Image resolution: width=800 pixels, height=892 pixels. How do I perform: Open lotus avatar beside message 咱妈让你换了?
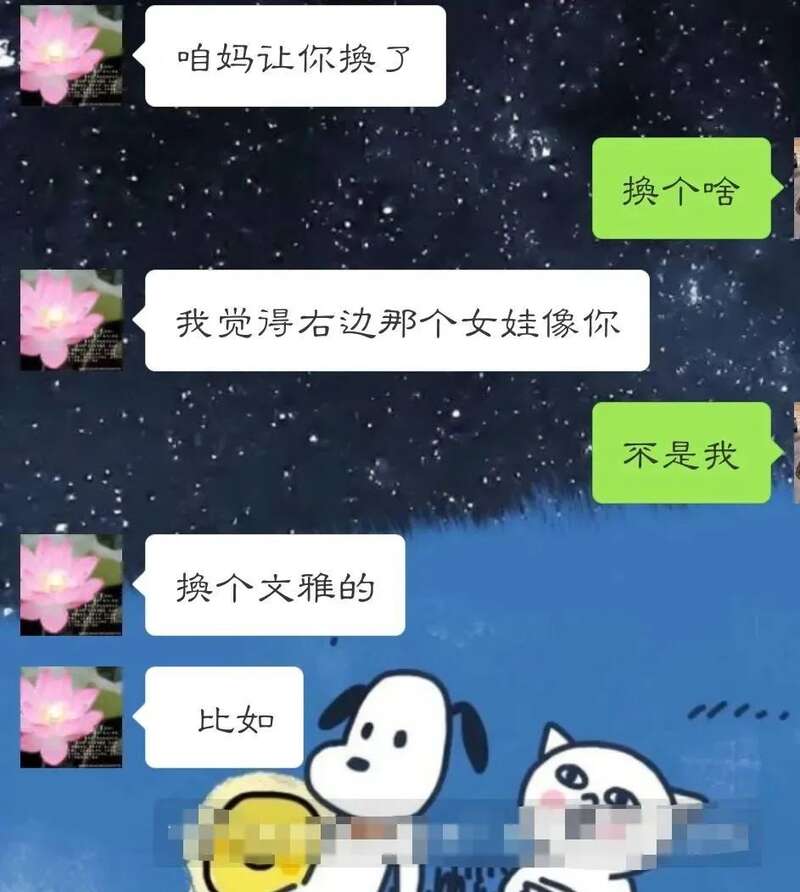point(71,55)
